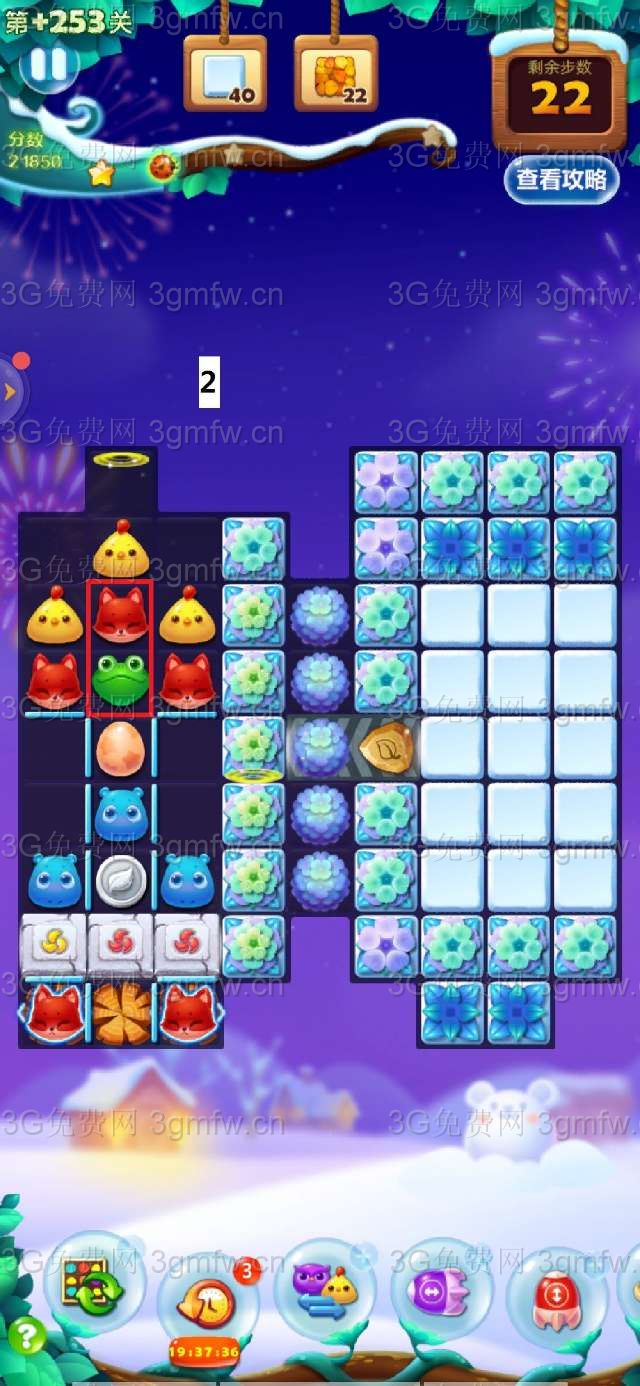This screenshot has height=1386, width=640.
Task: Open the 查看攻略 strategy guide
Action: click(561, 180)
